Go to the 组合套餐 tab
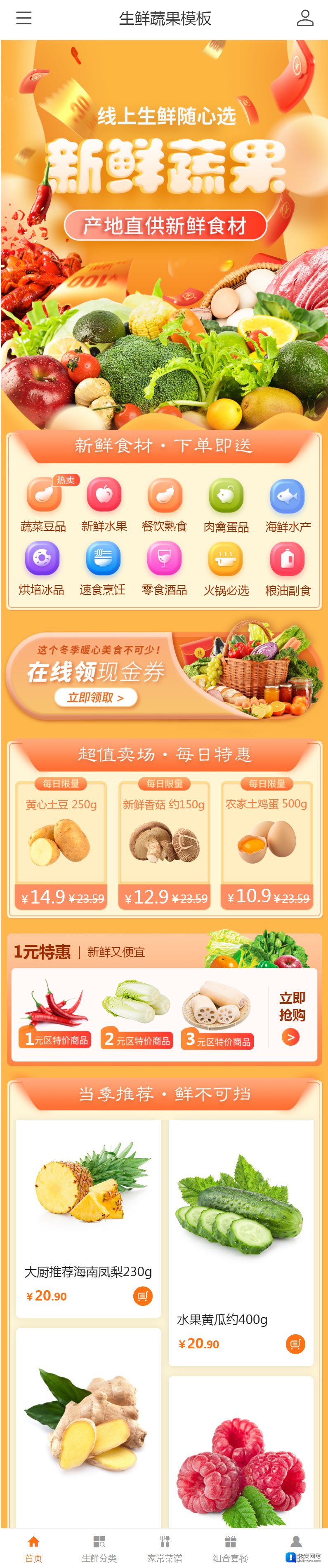328x1568 pixels. pos(231,1549)
